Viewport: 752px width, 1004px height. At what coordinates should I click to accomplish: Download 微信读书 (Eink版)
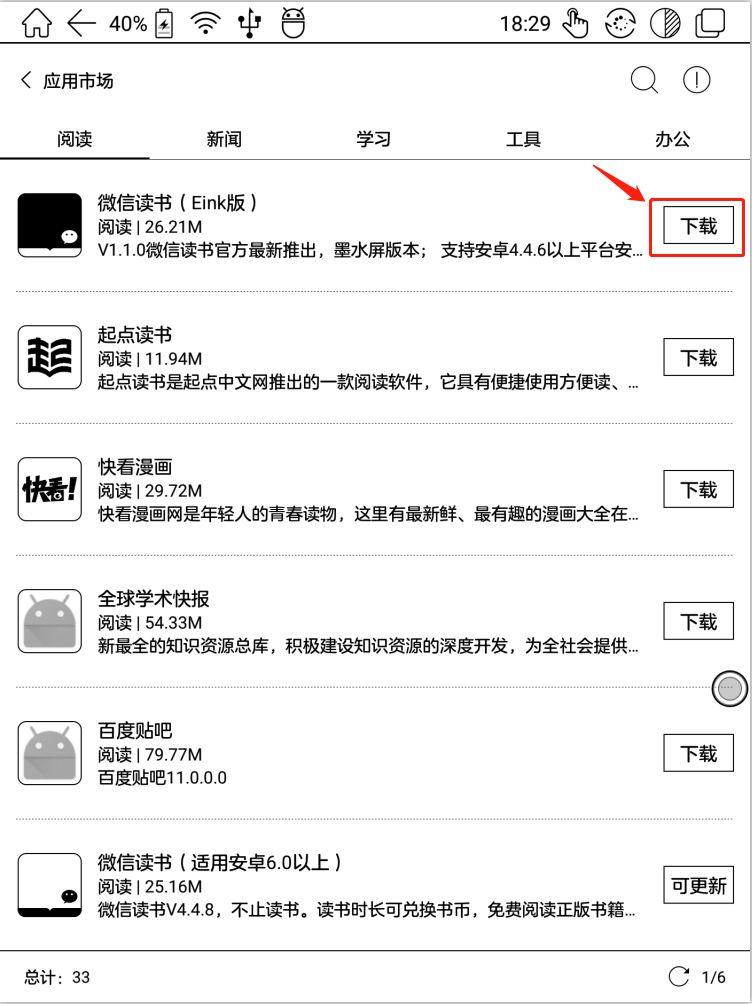point(698,226)
